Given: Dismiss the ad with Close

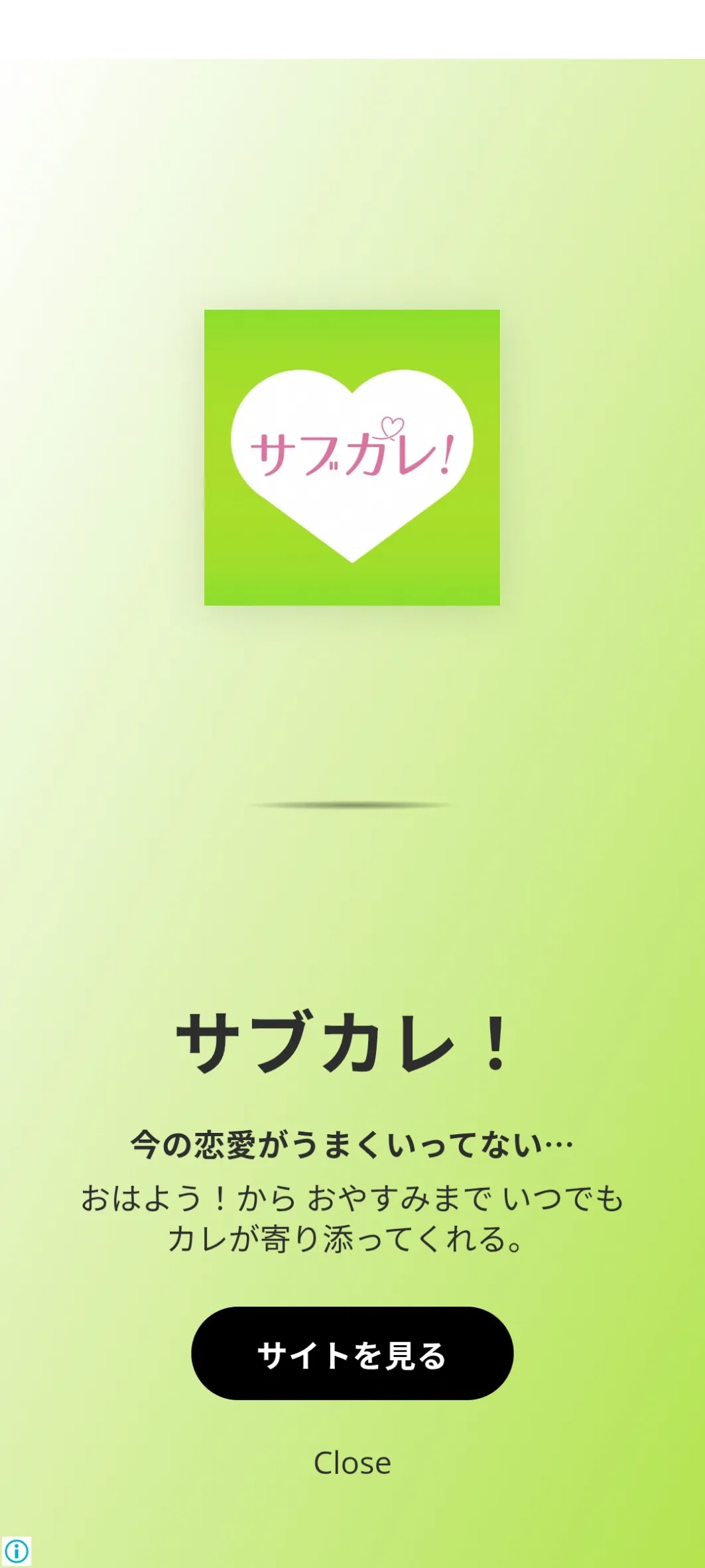Looking at the screenshot, I should pyautogui.click(x=352, y=1463).
